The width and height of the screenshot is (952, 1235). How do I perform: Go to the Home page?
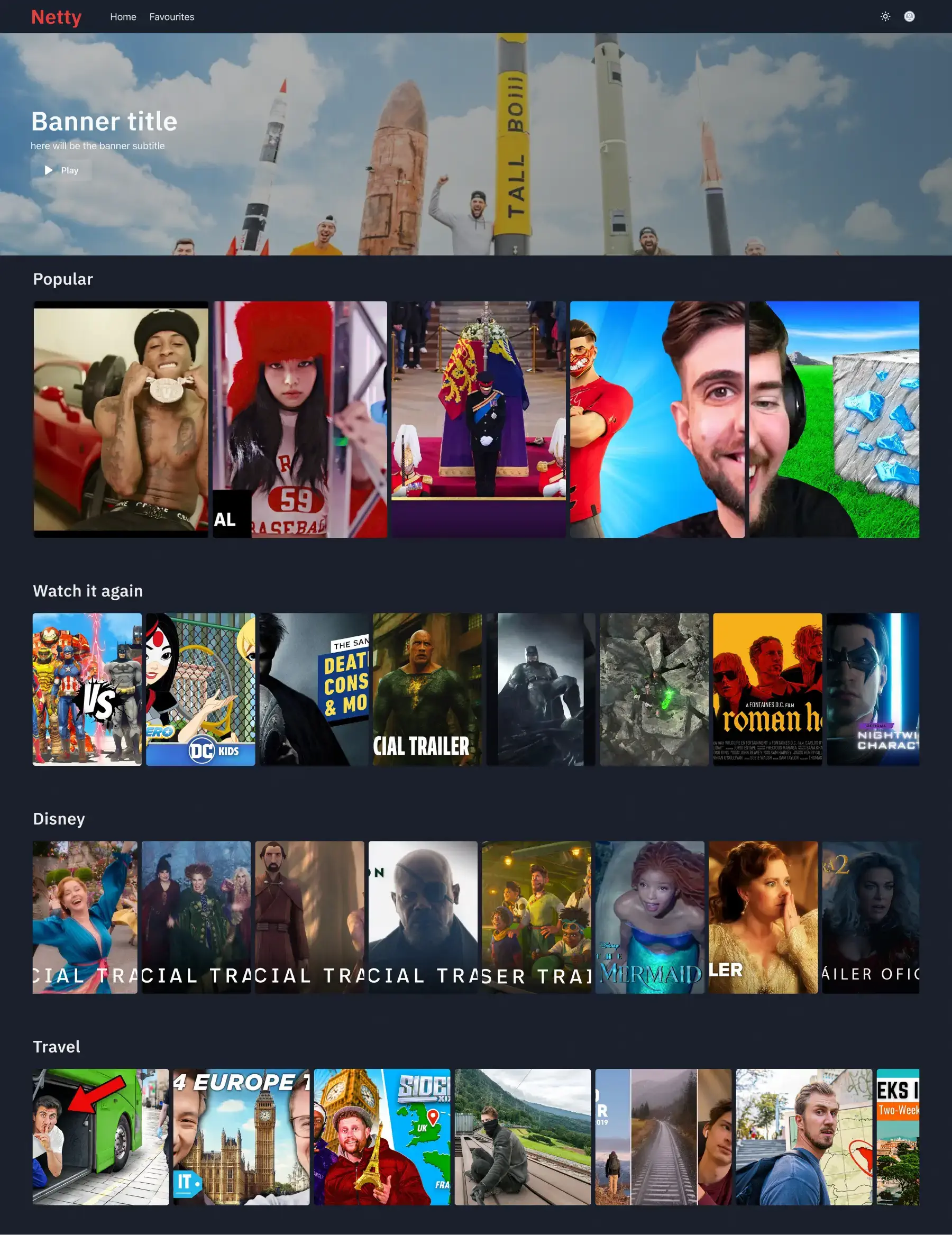(x=123, y=17)
